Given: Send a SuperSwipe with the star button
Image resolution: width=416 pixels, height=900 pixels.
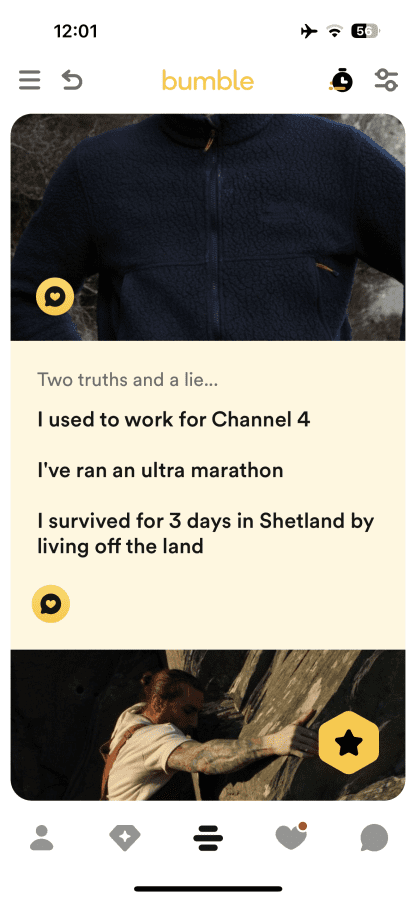Looking at the screenshot, I should point(349,744).
